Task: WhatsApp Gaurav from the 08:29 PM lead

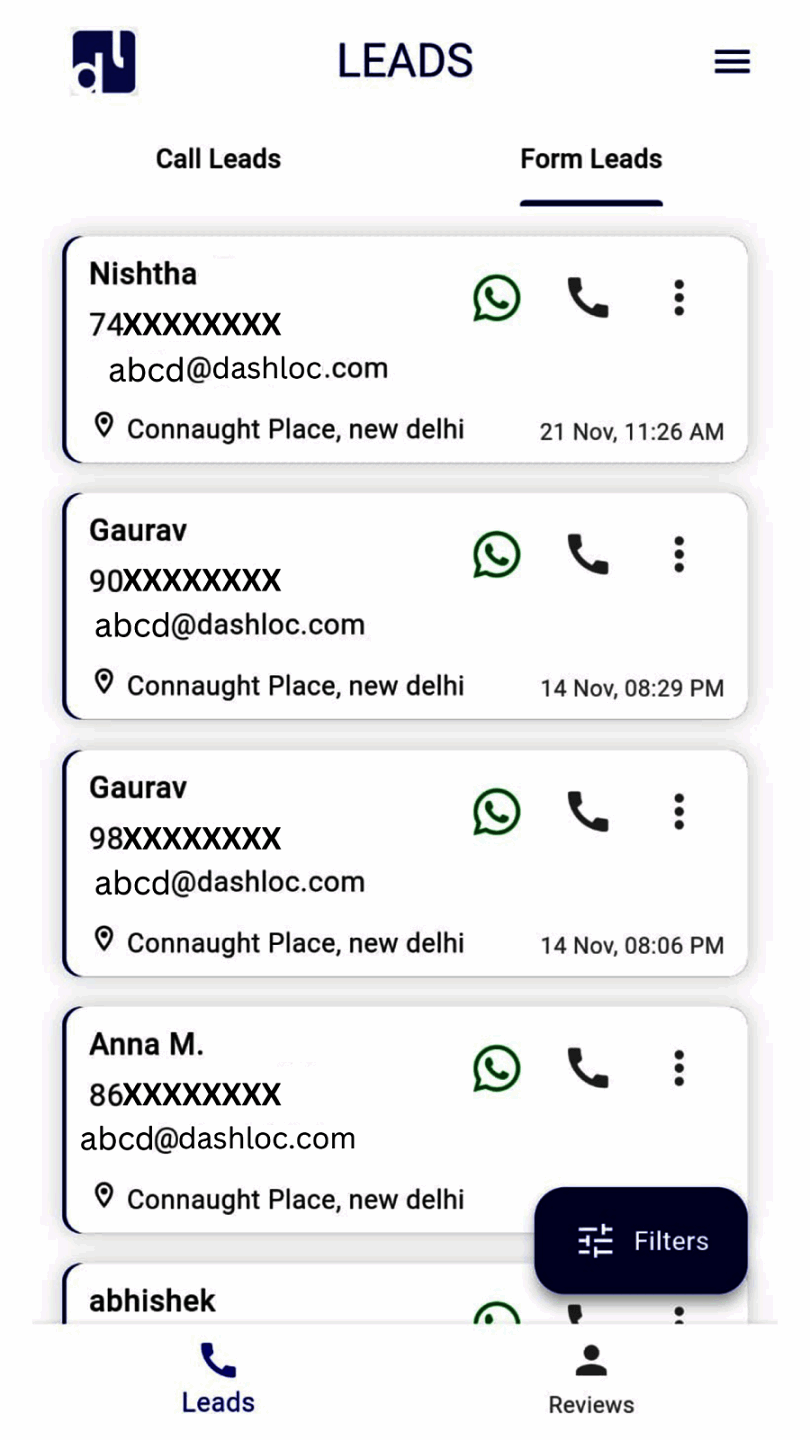Action: 497,554
